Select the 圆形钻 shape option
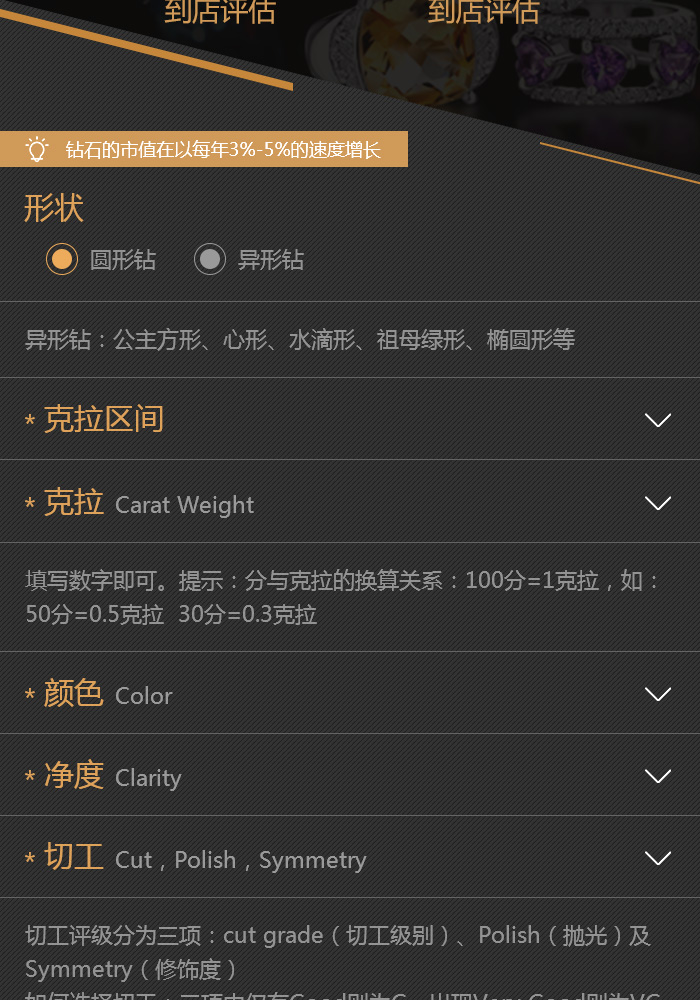This screenshot has height=1000, width=700. [x=62, y=260]
